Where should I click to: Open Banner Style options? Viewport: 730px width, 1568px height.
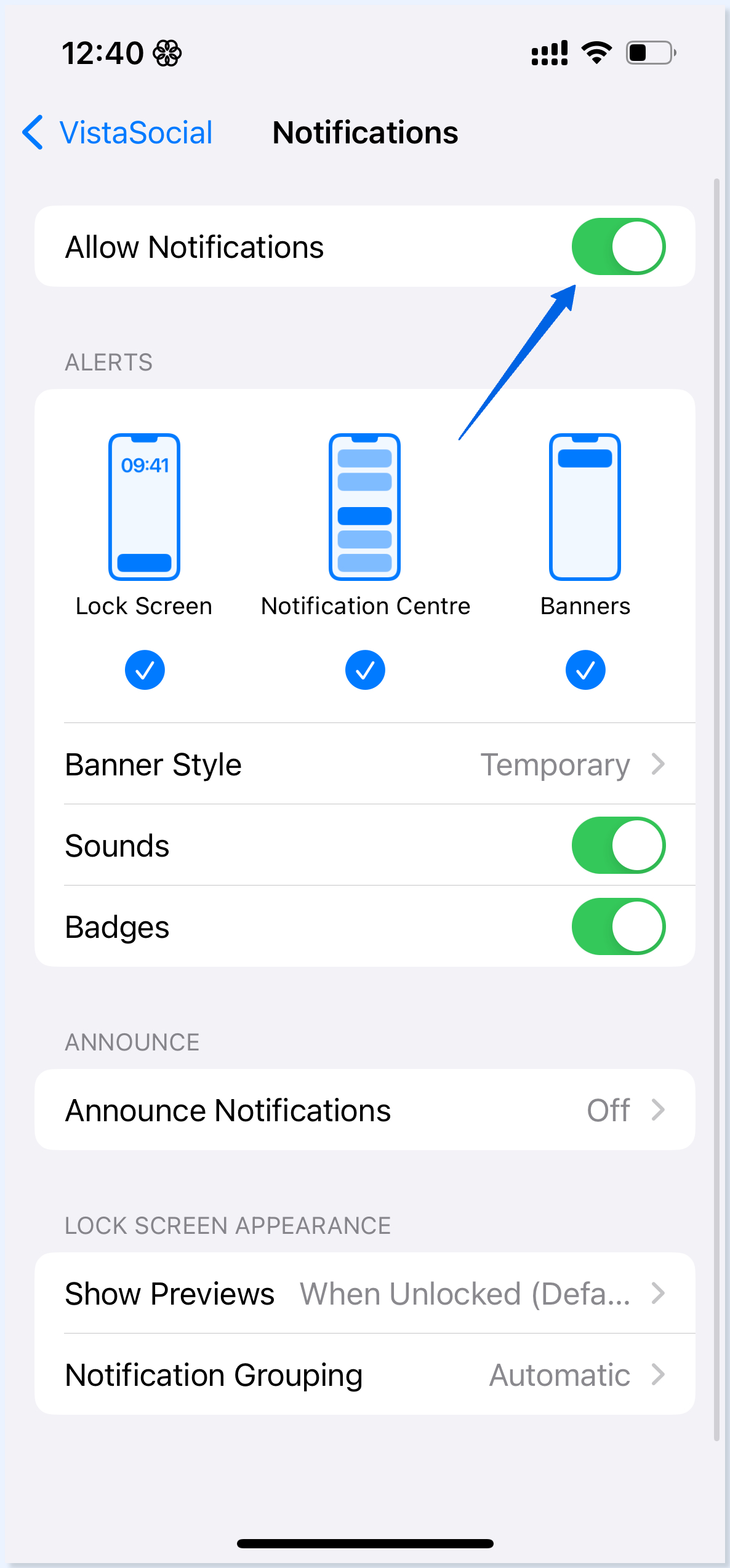pyautogui.click(x=365, y=764)
